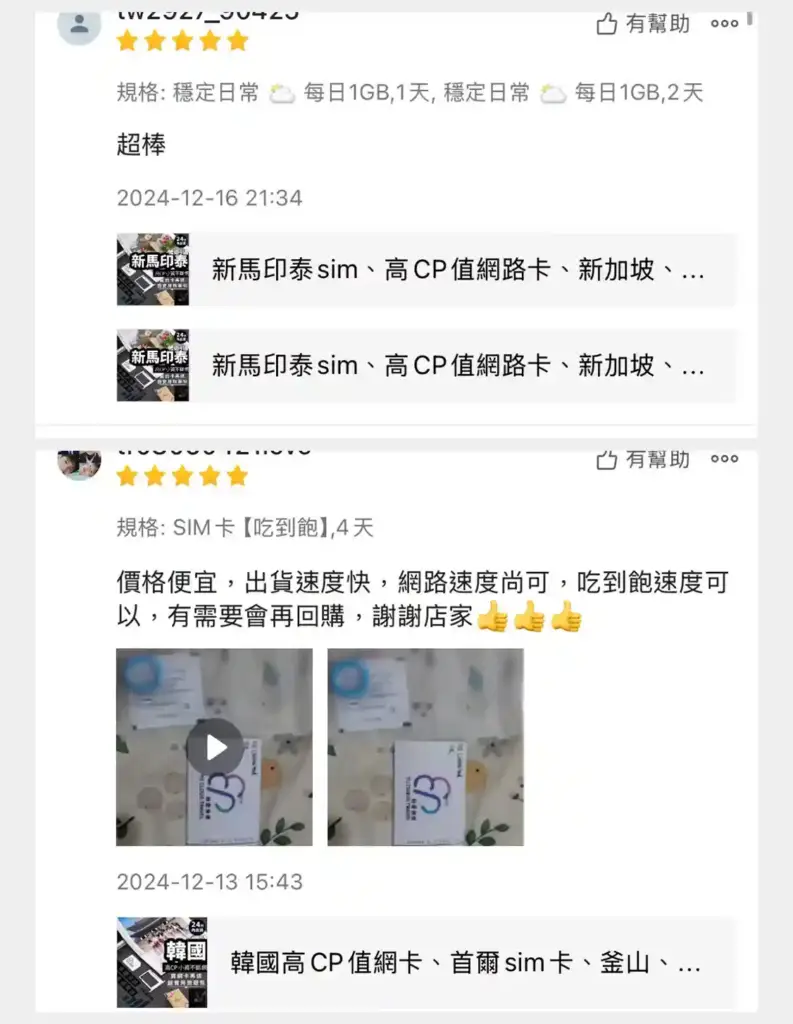Click the SIM card package photo thumbnail
Viewport: 793px width, 1024px height.
tap(425, 746)
